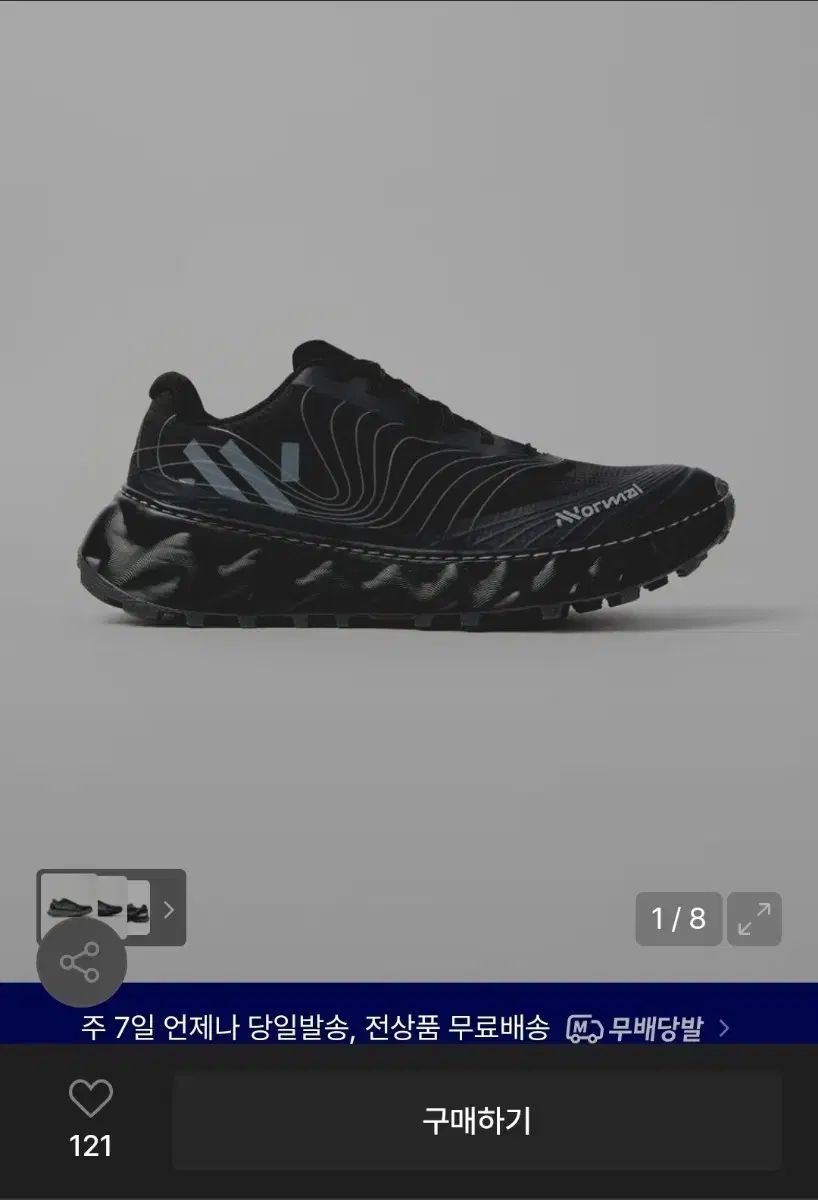Tap the 구매하기 buy button
The height and width of the screenshot is (1200, 818).
476,1121
